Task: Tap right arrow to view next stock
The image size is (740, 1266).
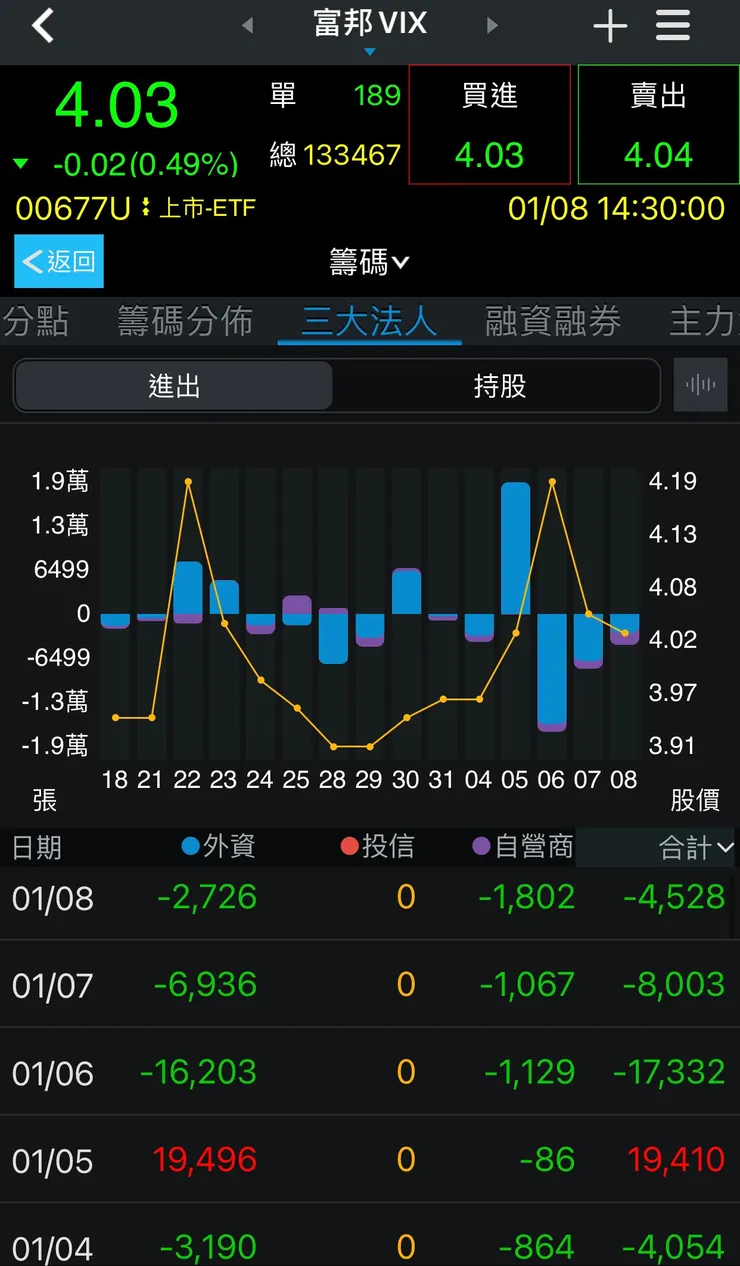Action: 492,26
